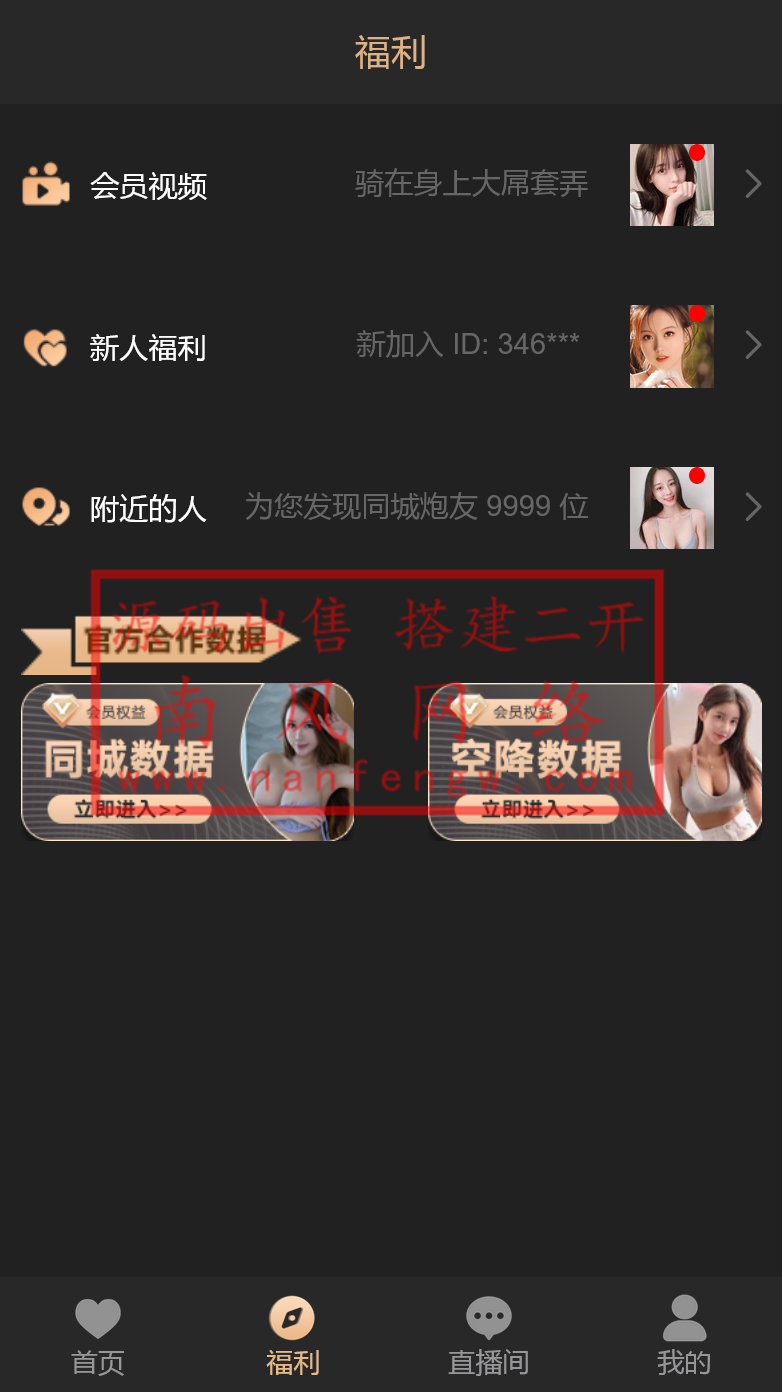Screen dimensions: 782x1392
Task: Open the 新人福利 row
Action: coord(390,347)
